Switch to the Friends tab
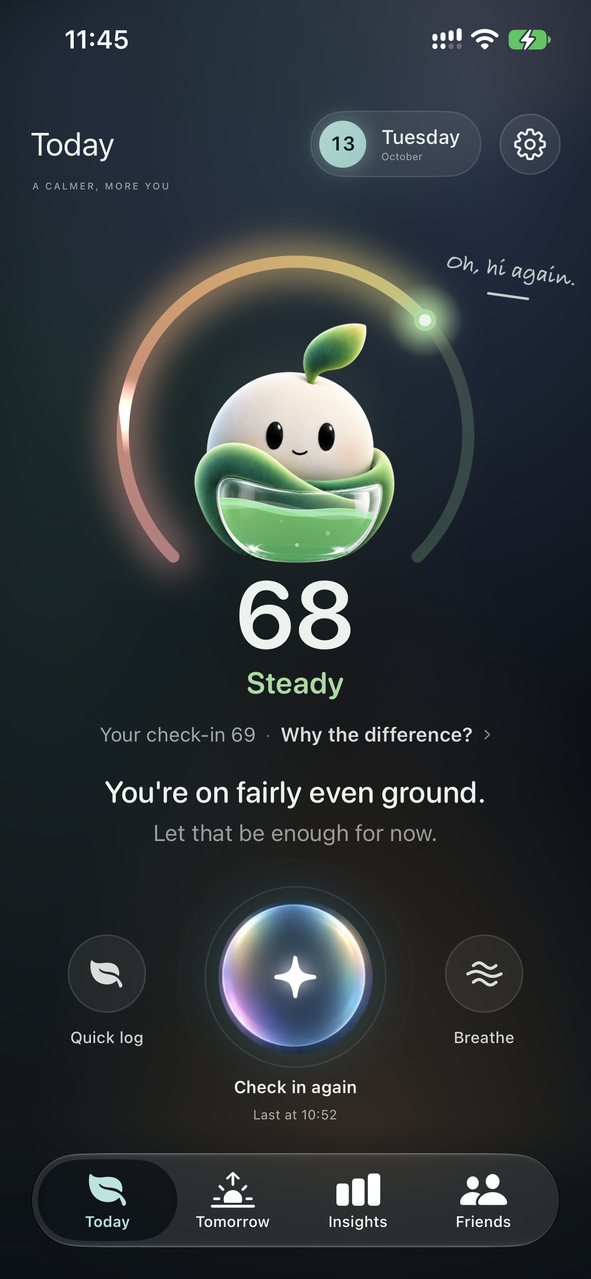The image size is (591, 1279). coord(483,1201)
